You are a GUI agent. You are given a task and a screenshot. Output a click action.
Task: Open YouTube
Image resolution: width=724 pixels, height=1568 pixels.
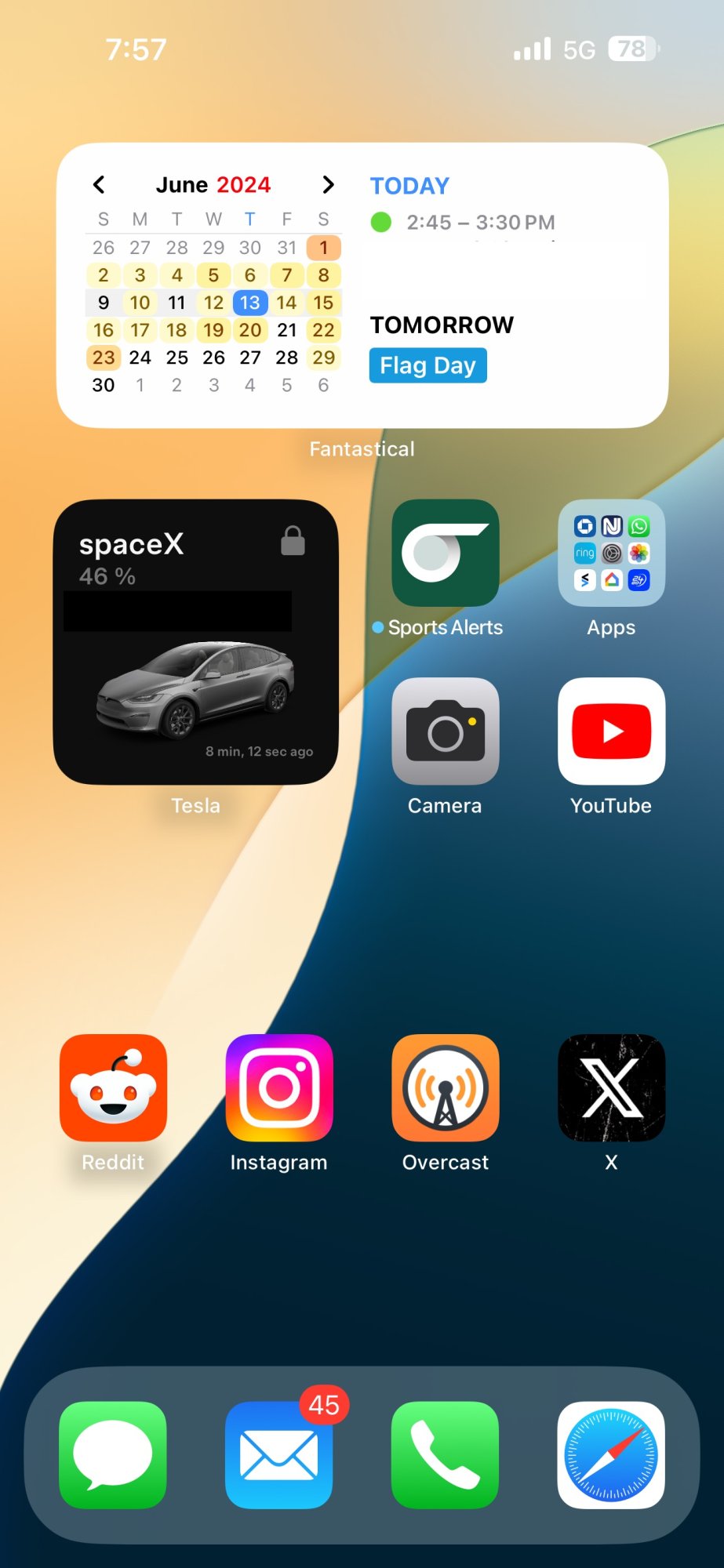(611, 731)
